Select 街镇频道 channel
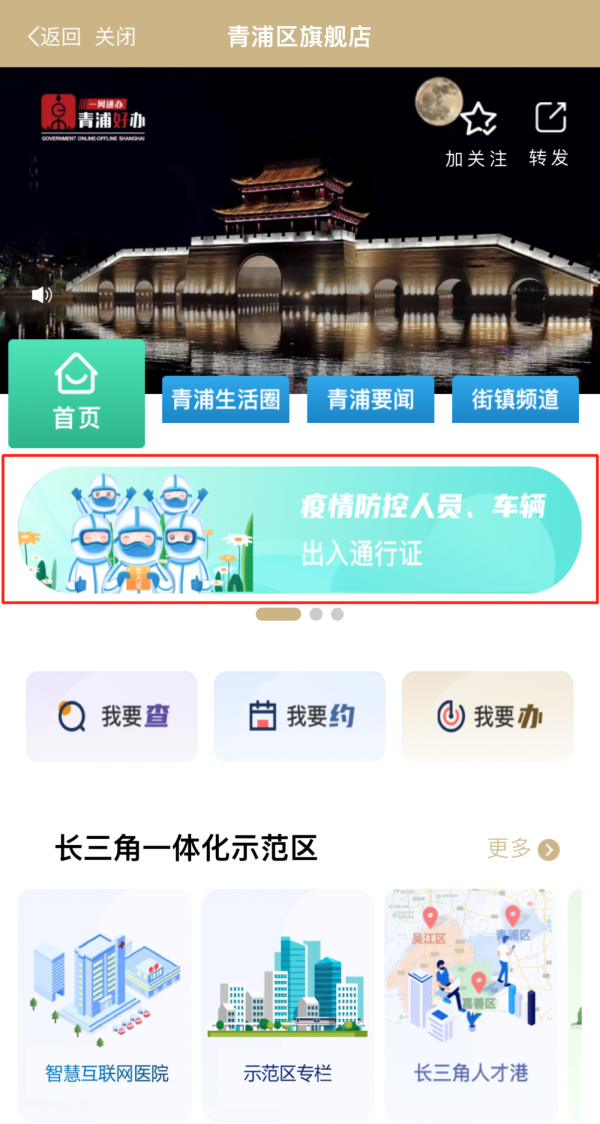Image resolution: width=600 pixels, height=1124 pixels. (515, 400)
